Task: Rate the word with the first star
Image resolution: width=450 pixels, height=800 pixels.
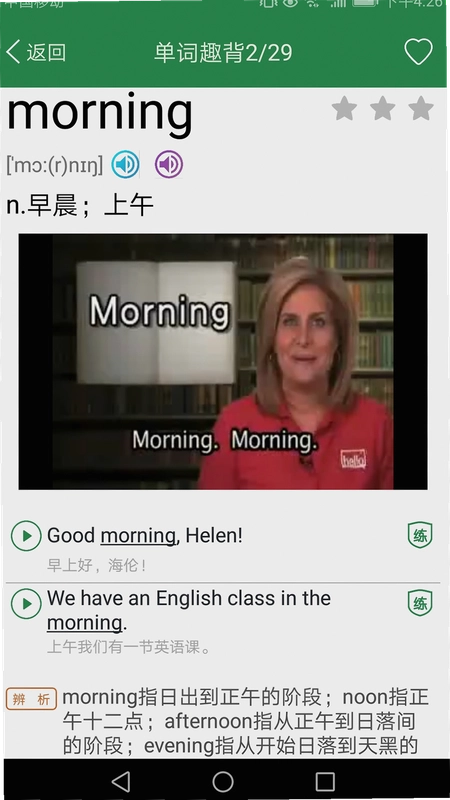Action: point(344,109)
